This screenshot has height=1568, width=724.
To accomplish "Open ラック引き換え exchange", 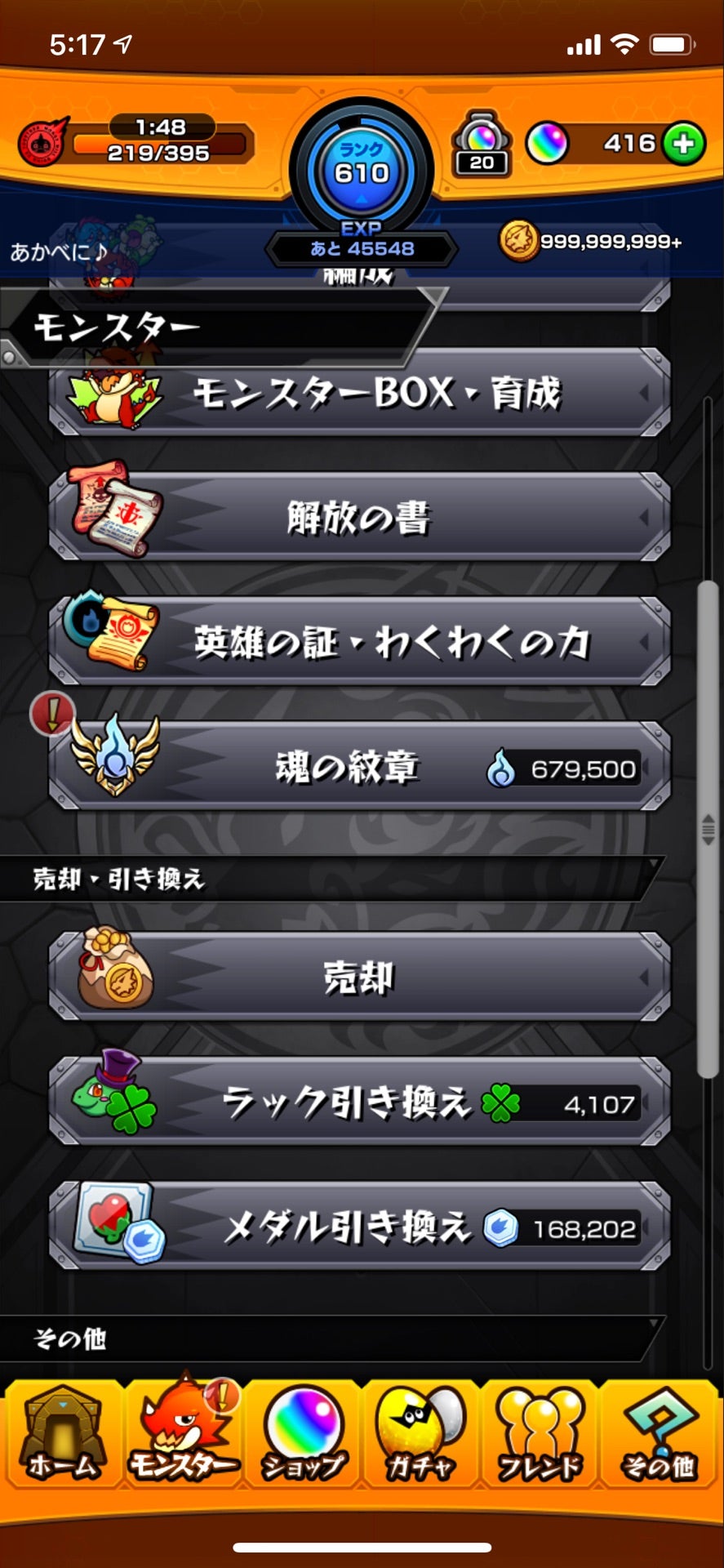I will 359,1103.
